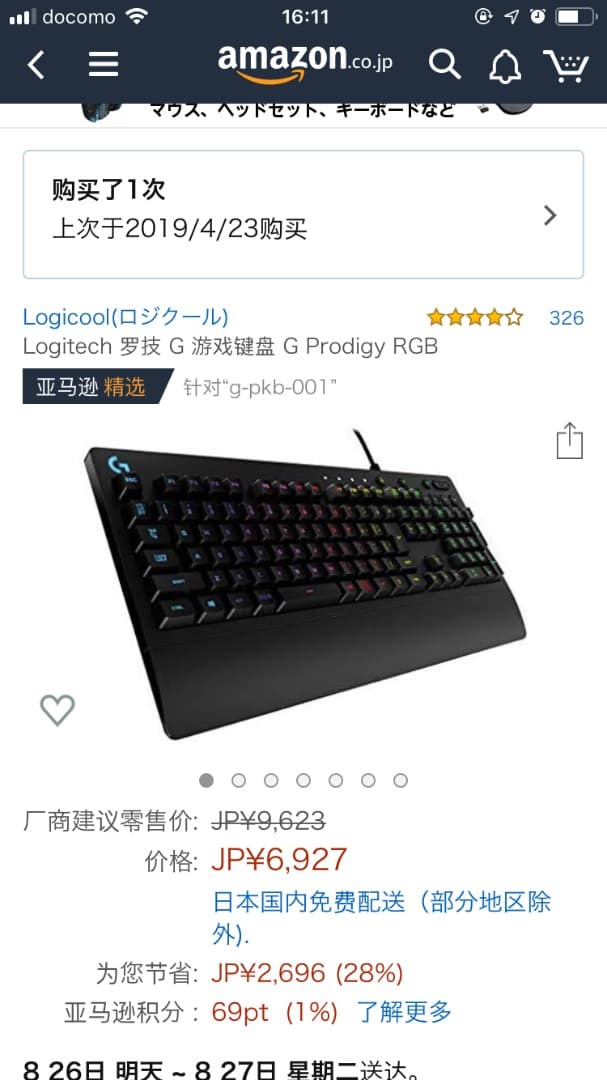
Task: Add the keyboard to wish list
Action: pyautogui.click(x=57, y=710)
